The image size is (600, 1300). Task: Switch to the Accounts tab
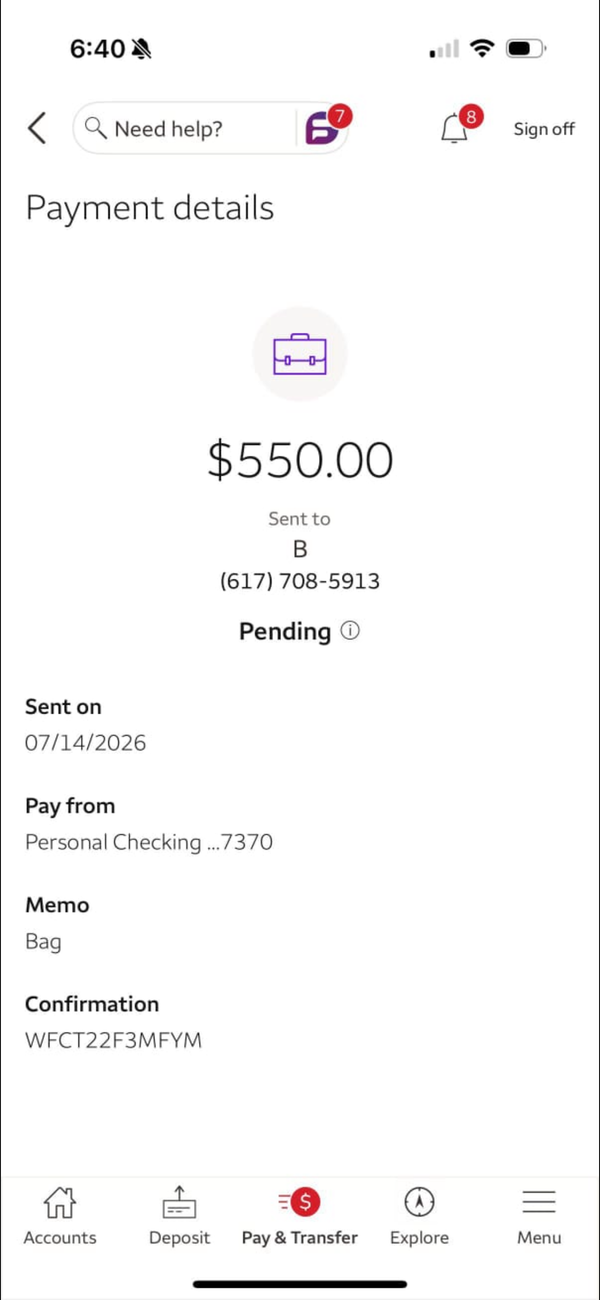(60, 1216)
